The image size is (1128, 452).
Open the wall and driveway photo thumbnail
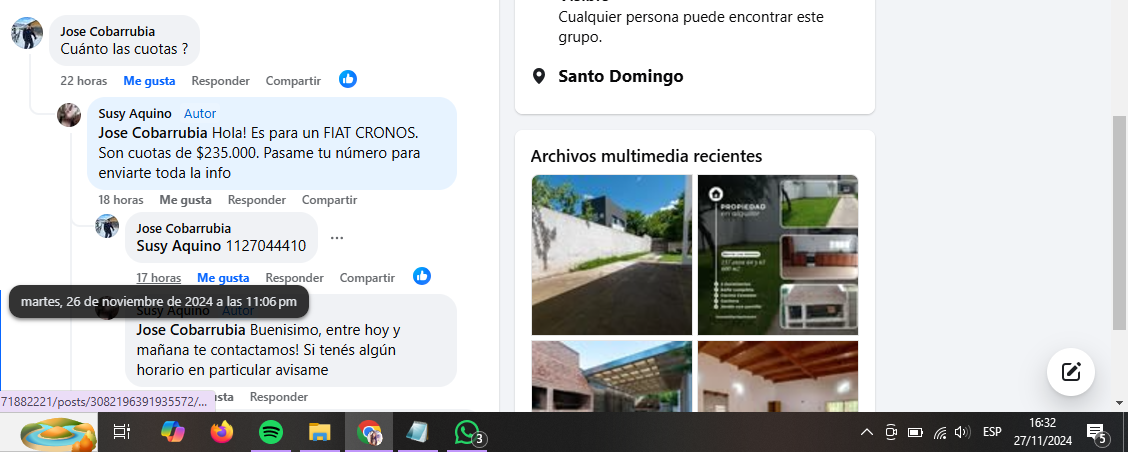tap(612, 254)
